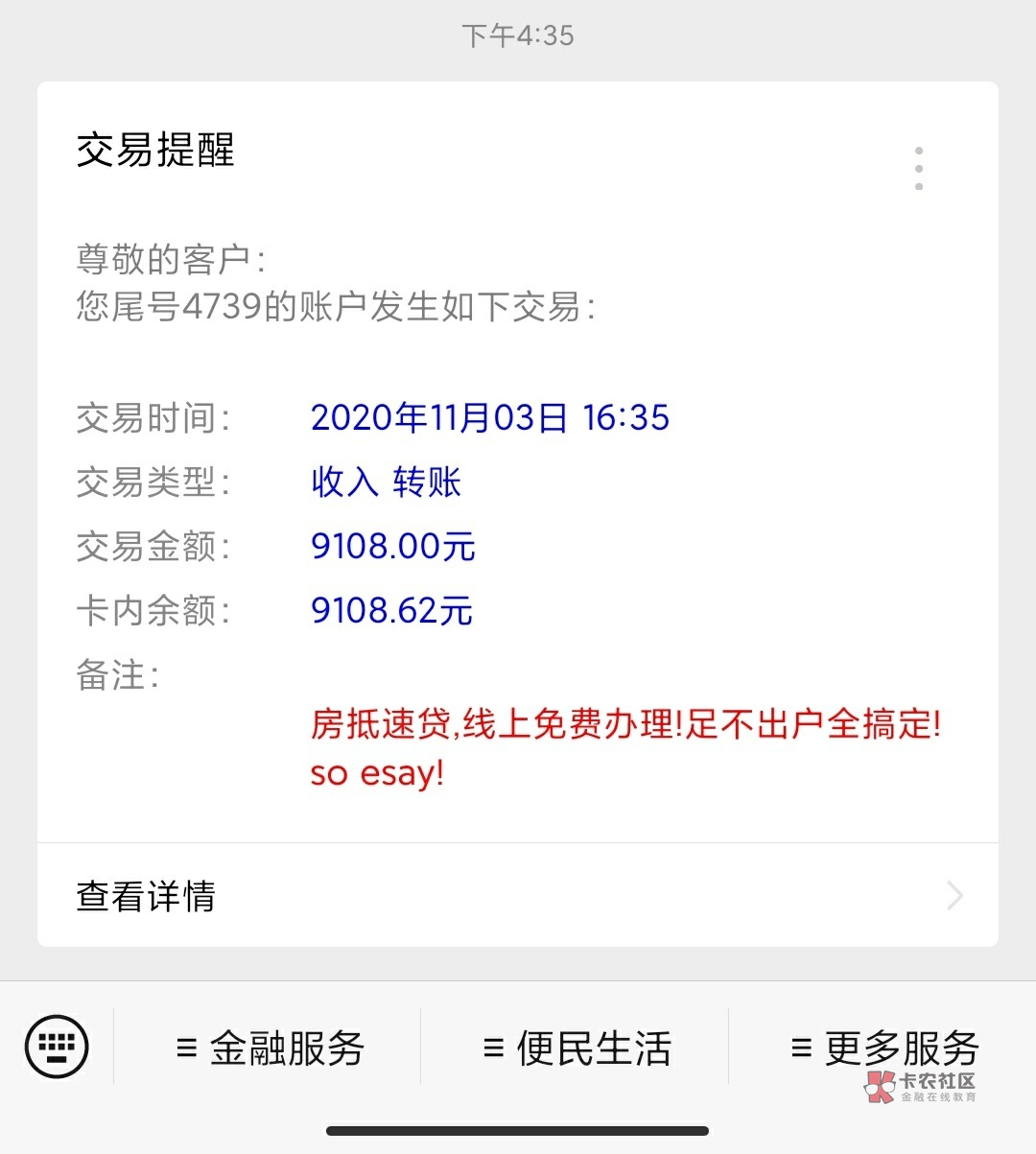
Task: Tap the 房抵速贷 promotional remark link
Action: (x=625, y=746)
